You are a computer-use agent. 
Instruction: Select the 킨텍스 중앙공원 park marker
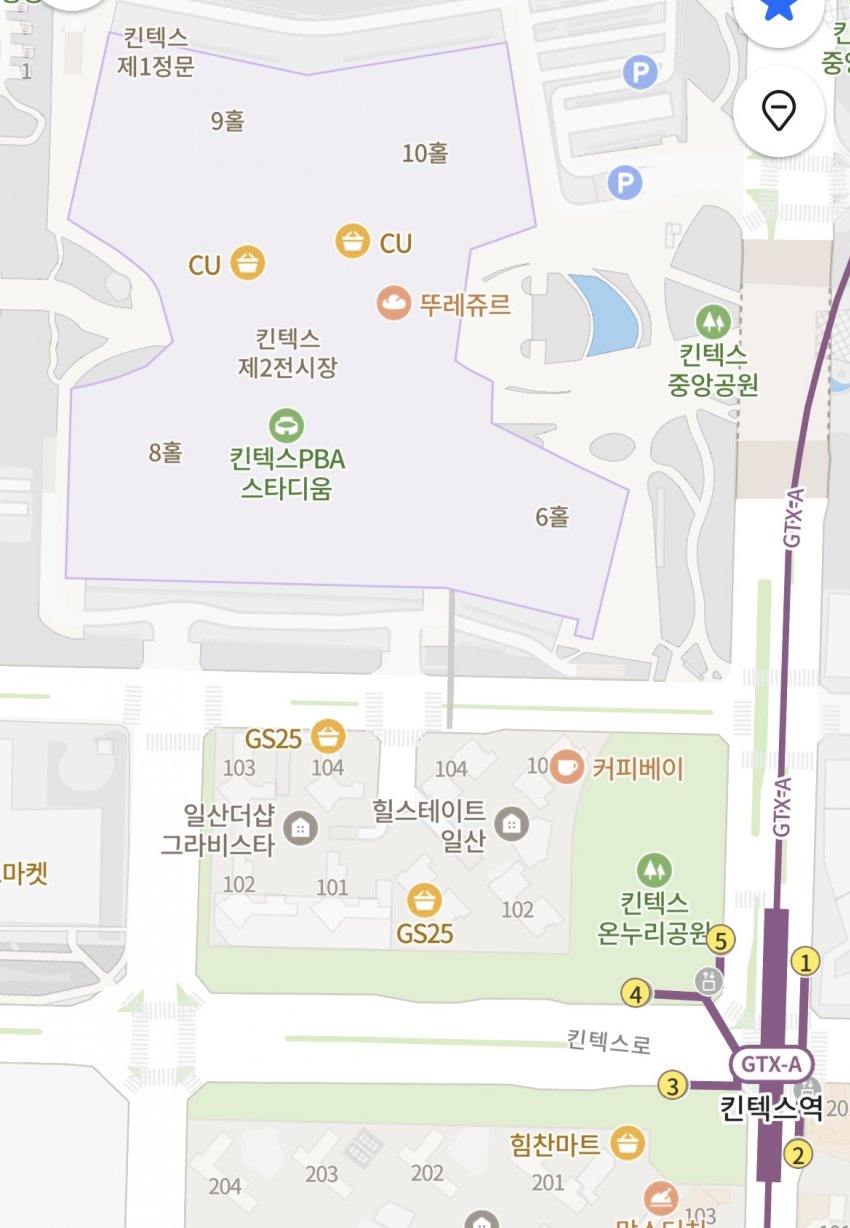point(713,322)
